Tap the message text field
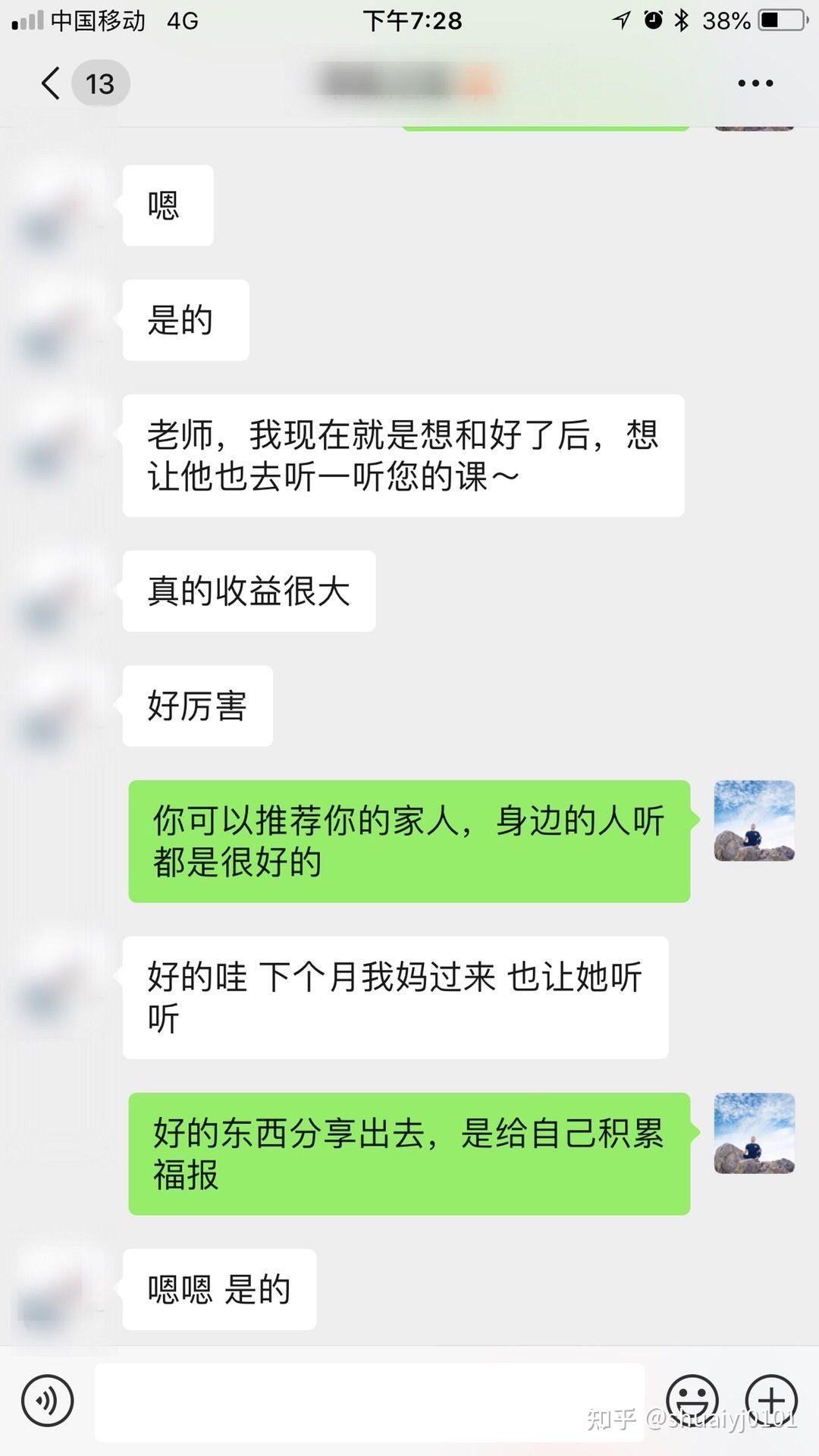Viewport: 819px width, 1456px height. (x=369, y=1401)
